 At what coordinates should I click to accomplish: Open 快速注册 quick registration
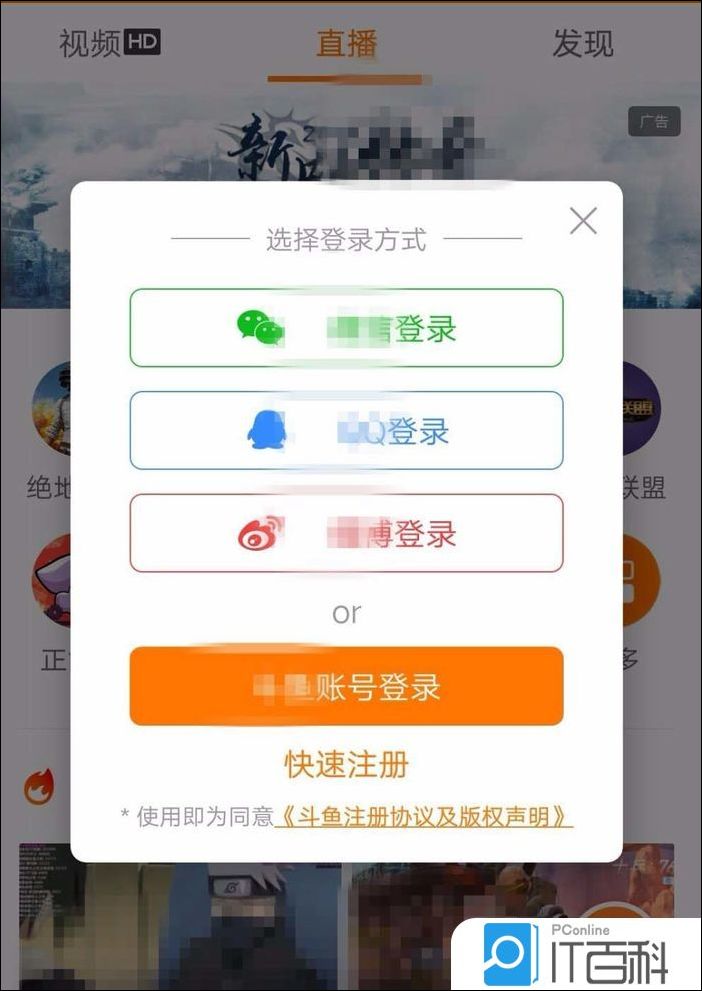(346, 764)
